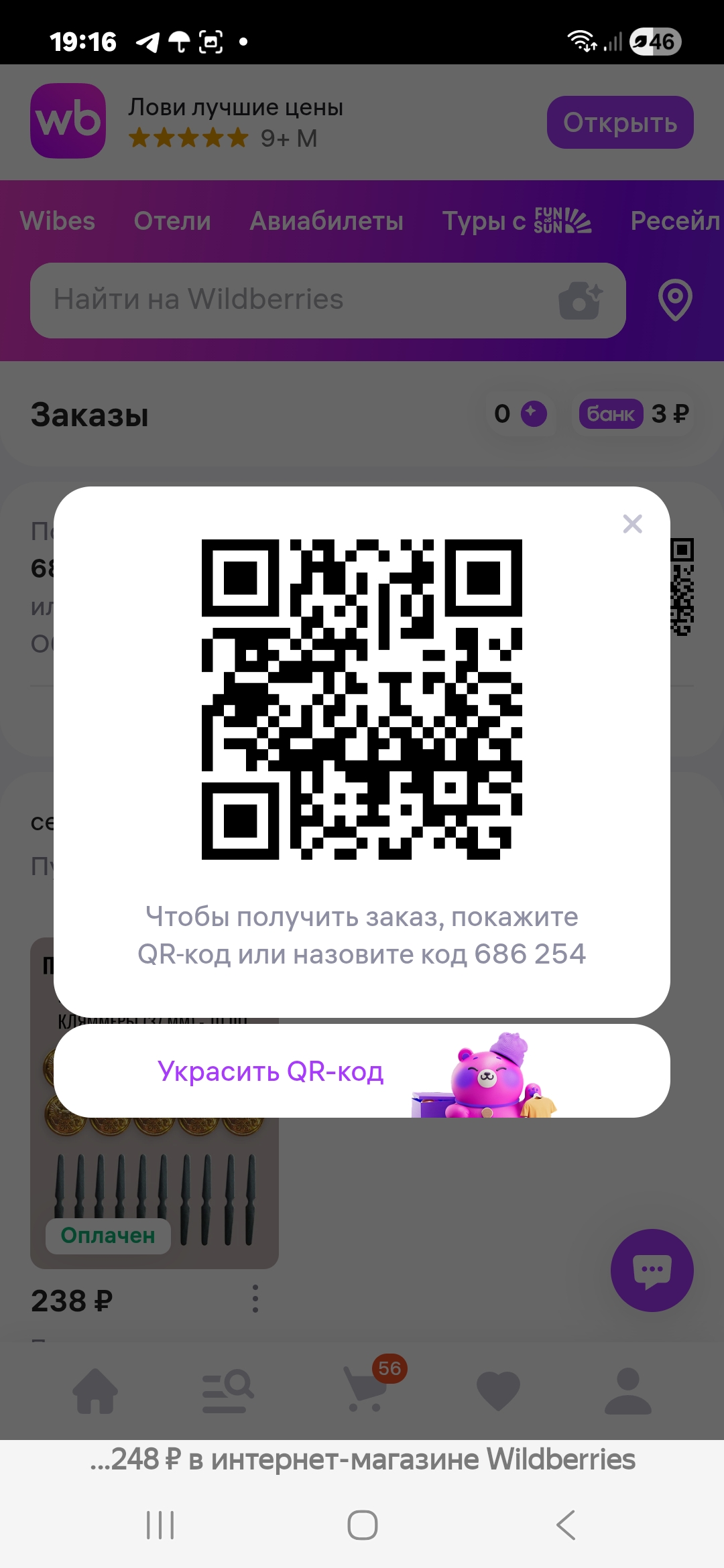This screenshot has width=724, height=1568.
Task: Open Туры с Fun&Sun
Action: point(516,221)
